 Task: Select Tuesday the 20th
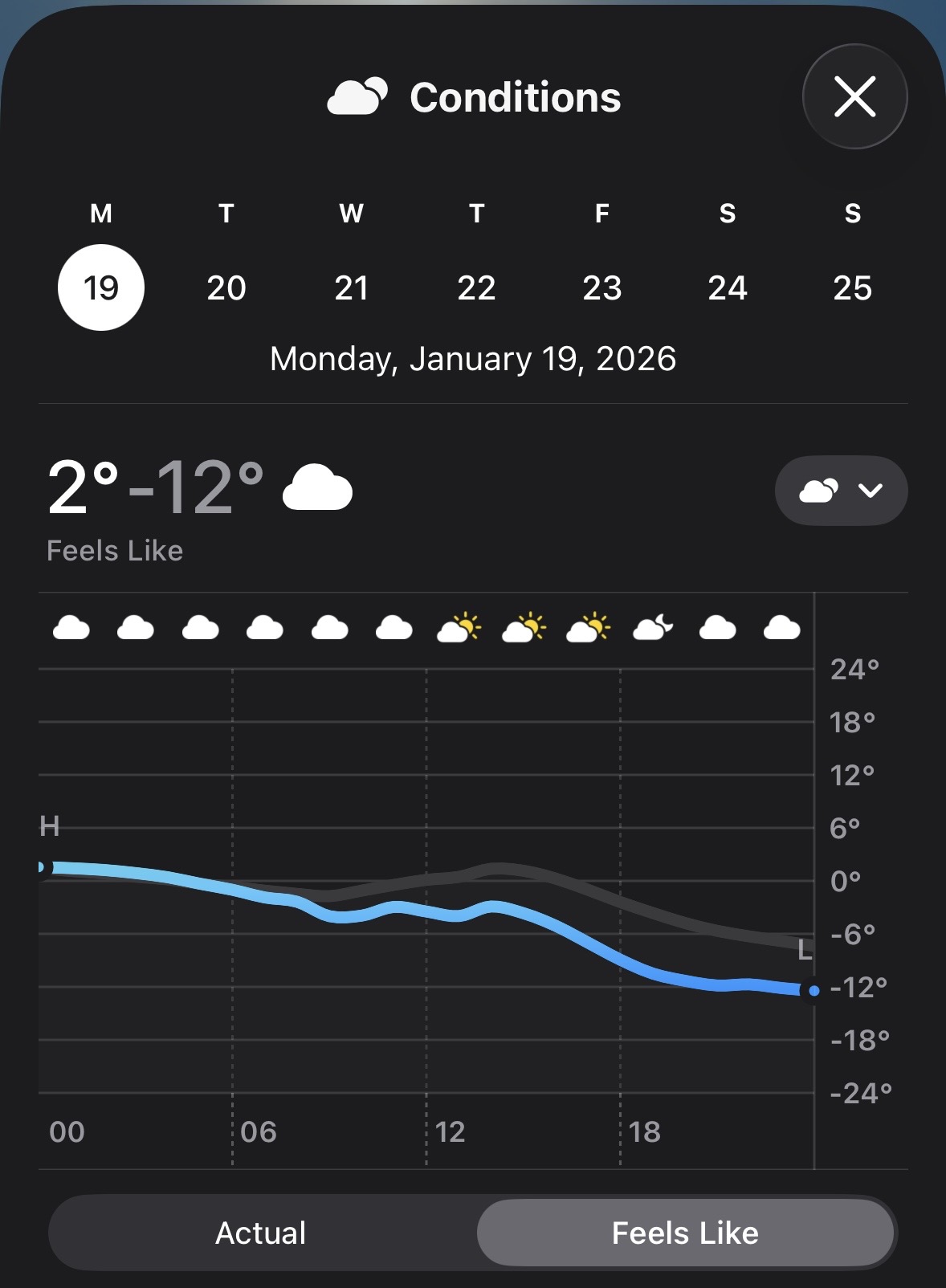(x=226, y=287)
